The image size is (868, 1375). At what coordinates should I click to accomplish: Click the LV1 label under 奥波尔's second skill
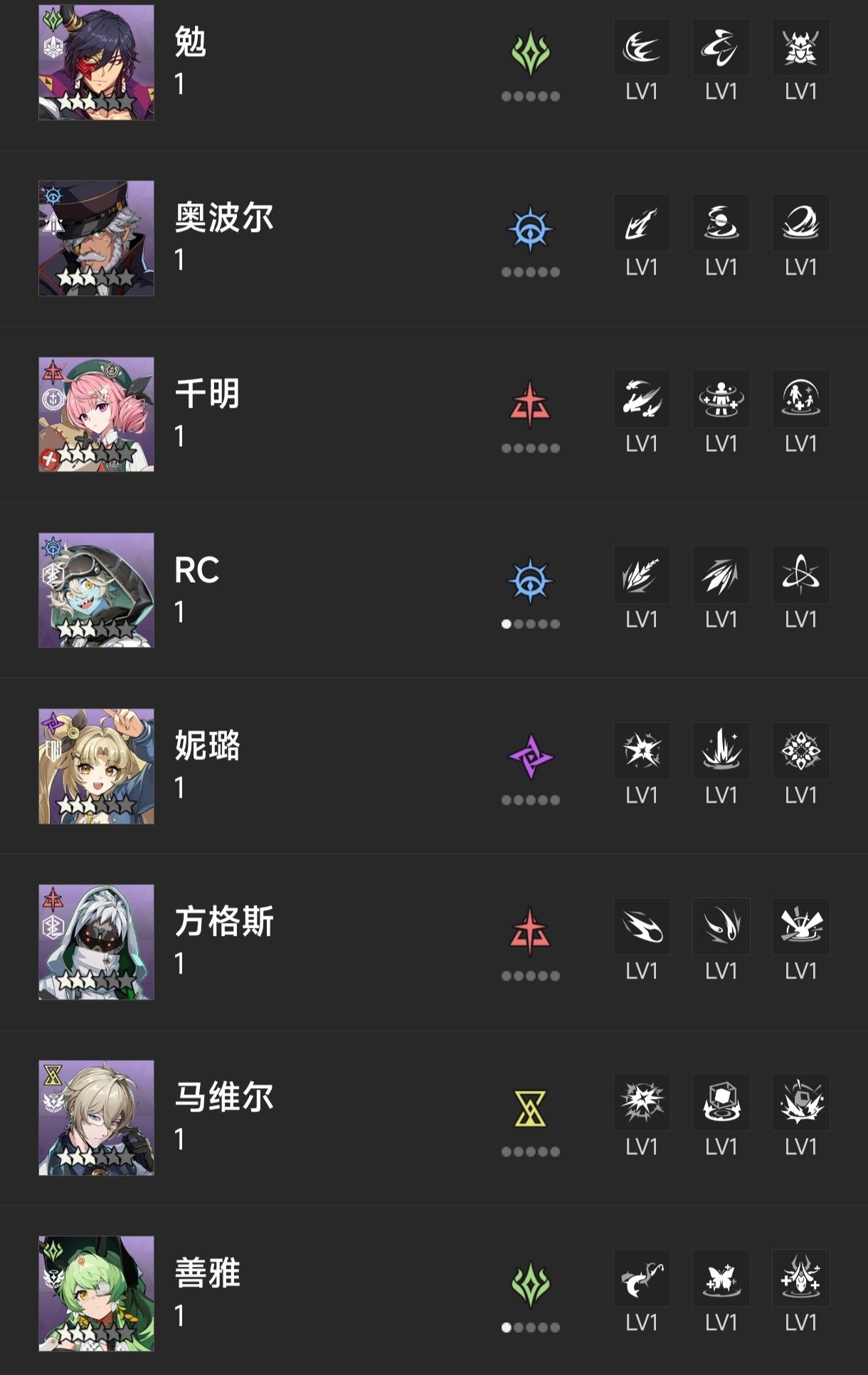tap(721, 268)
